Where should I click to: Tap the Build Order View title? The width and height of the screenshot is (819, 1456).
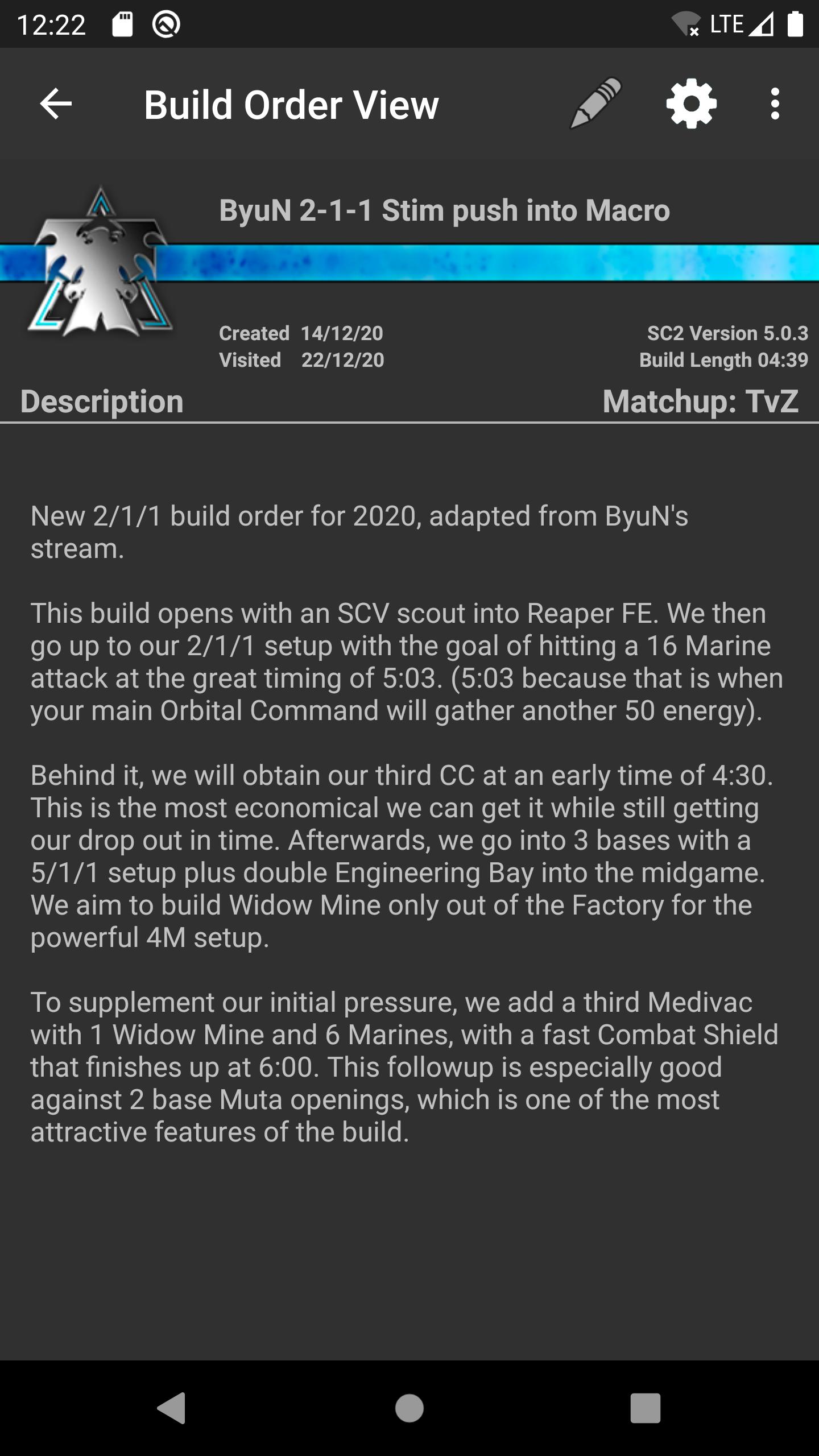point(291,104)
